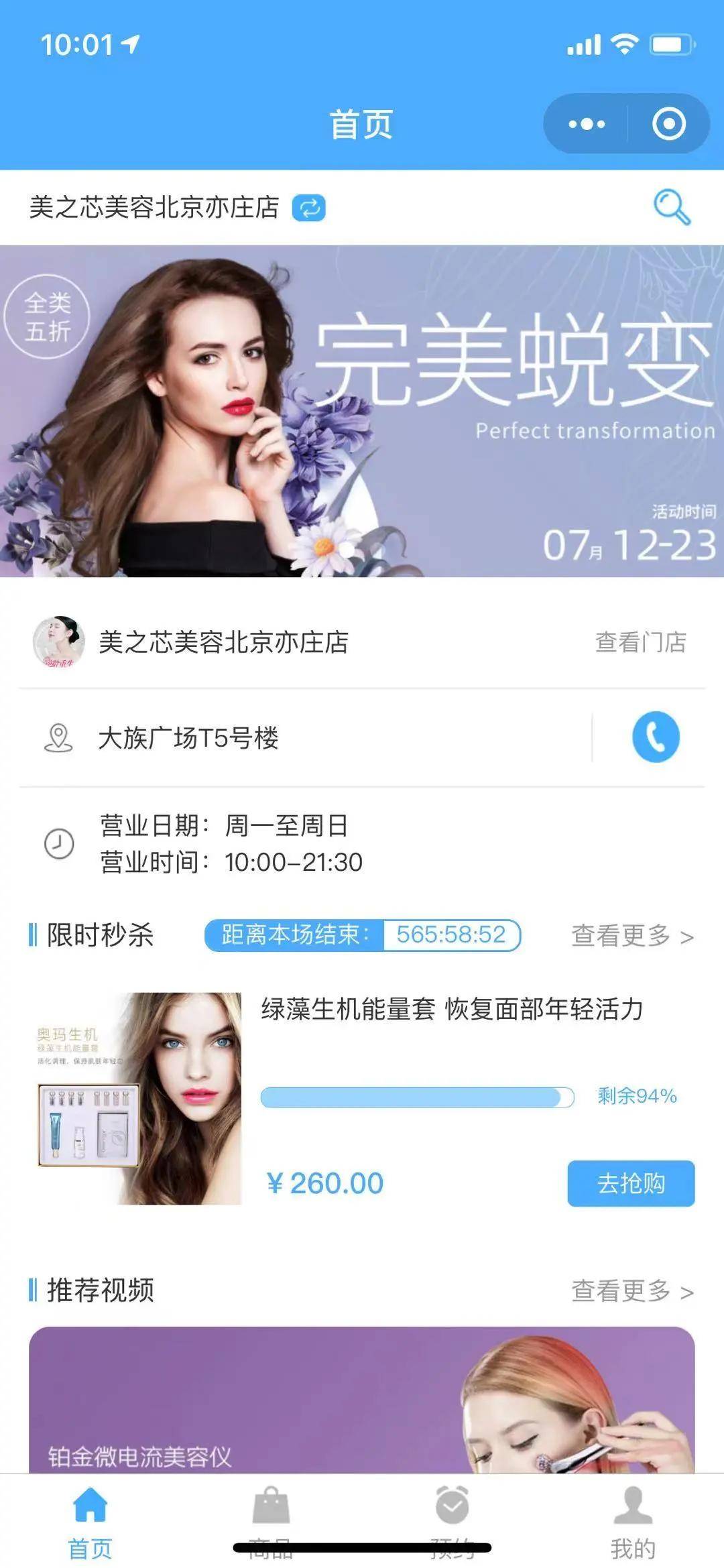
Task: Tap the clock icon beside business hours
Action: pos(58,843)
